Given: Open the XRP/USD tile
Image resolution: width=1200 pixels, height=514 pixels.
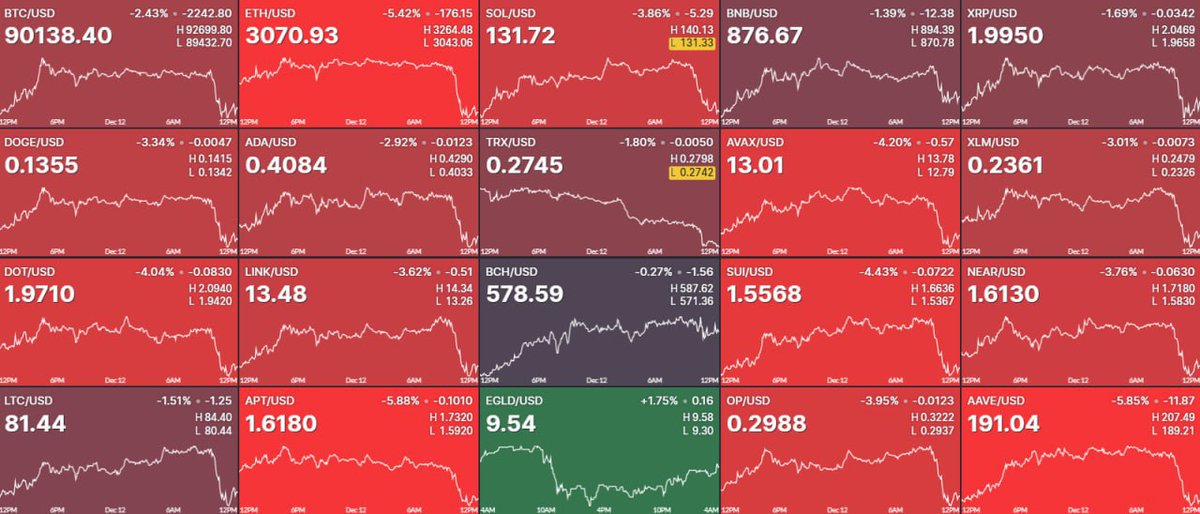Looking at the screenshot, I should pos(1080,62).
